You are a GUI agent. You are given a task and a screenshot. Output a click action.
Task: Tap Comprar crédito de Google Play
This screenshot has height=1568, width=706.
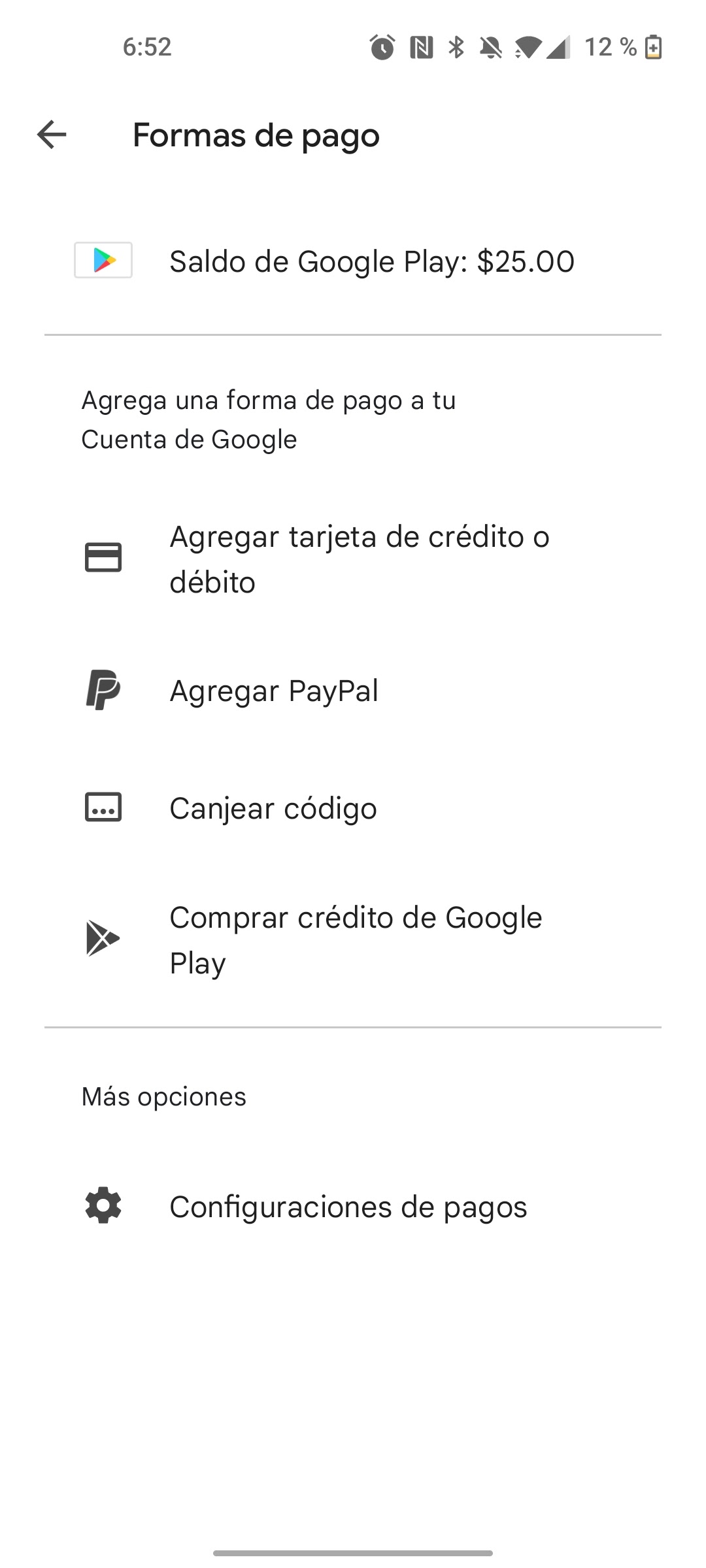[353, 940]
